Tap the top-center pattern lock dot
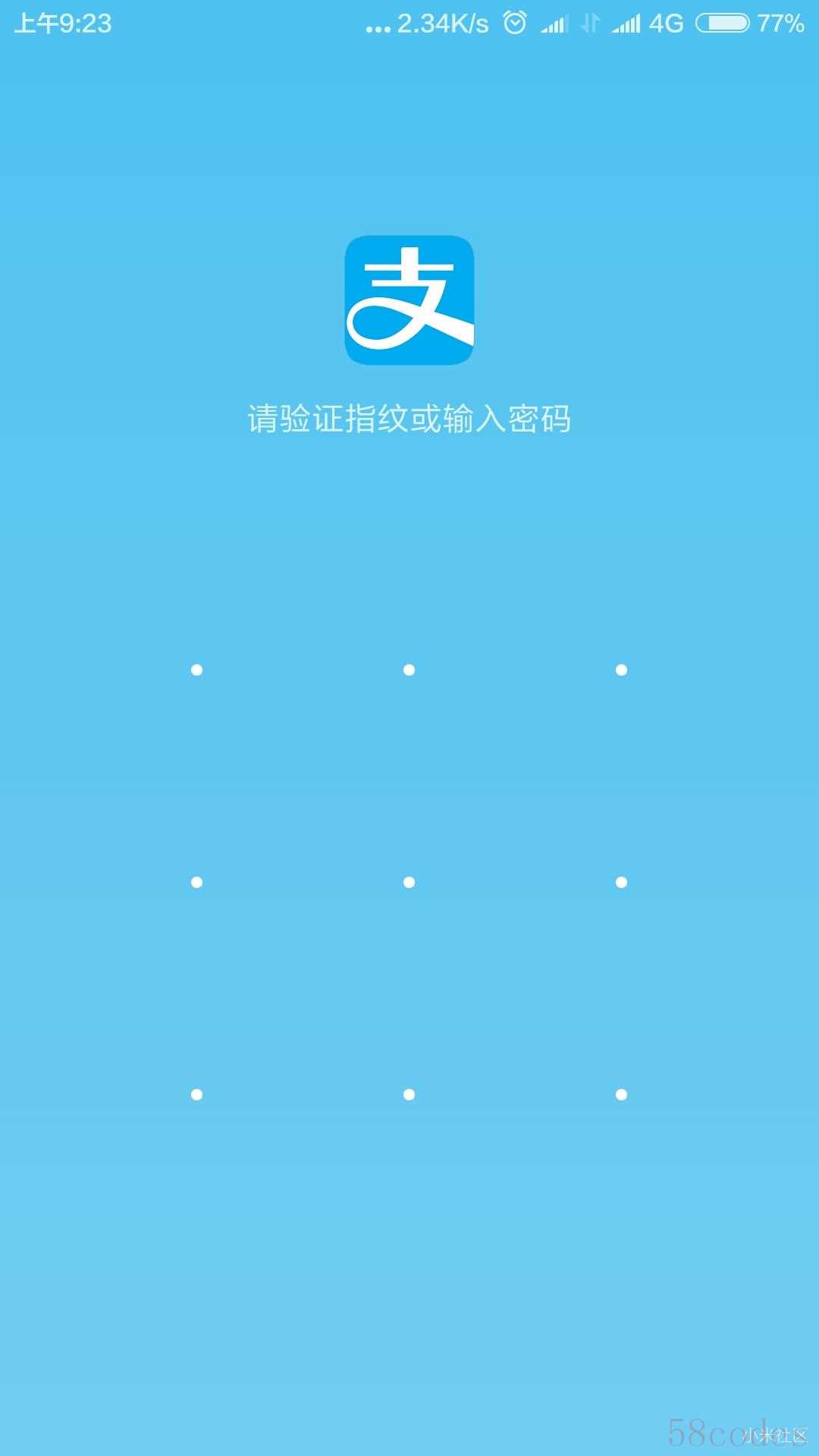 (x=409, y=670)
